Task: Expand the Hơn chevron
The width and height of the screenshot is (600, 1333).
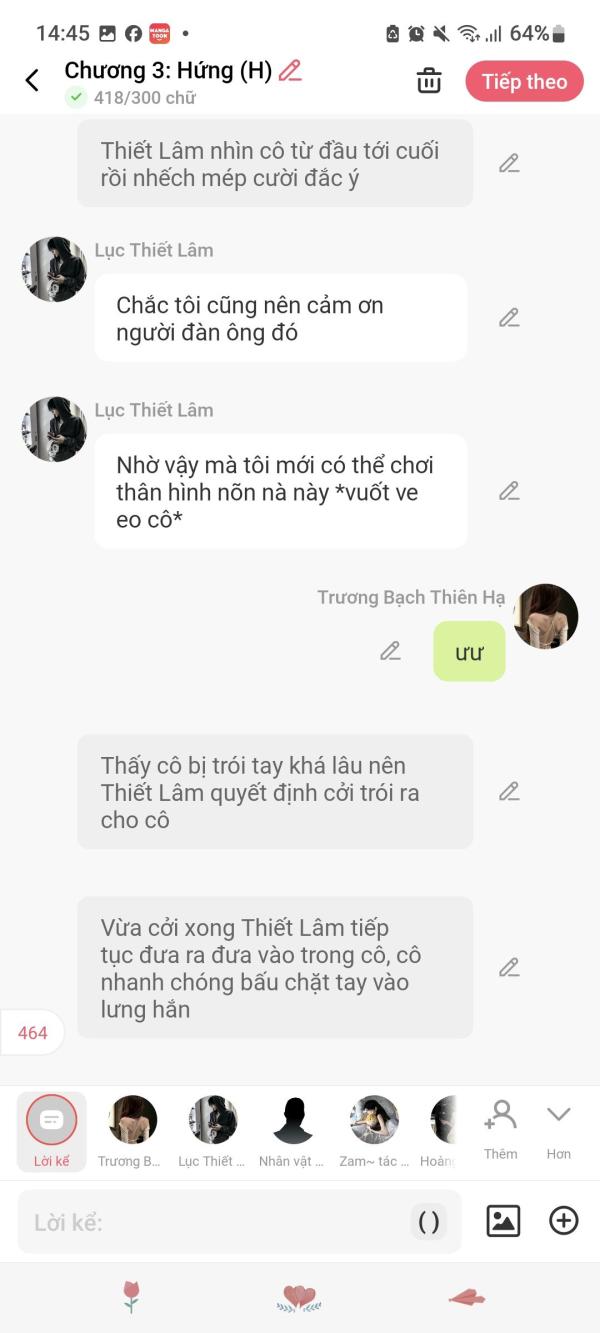Action: (558, 1130)
